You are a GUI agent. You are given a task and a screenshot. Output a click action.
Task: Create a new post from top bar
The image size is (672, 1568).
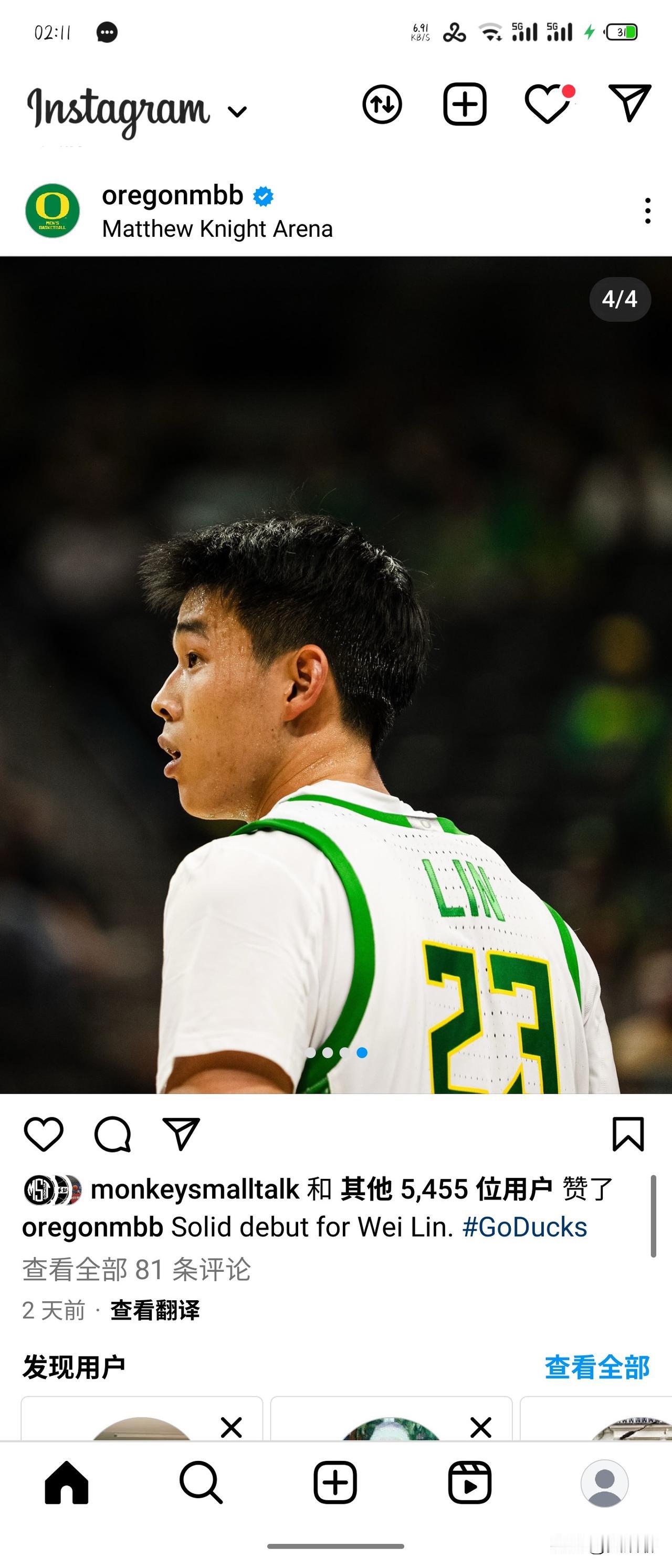coord(465,104)
